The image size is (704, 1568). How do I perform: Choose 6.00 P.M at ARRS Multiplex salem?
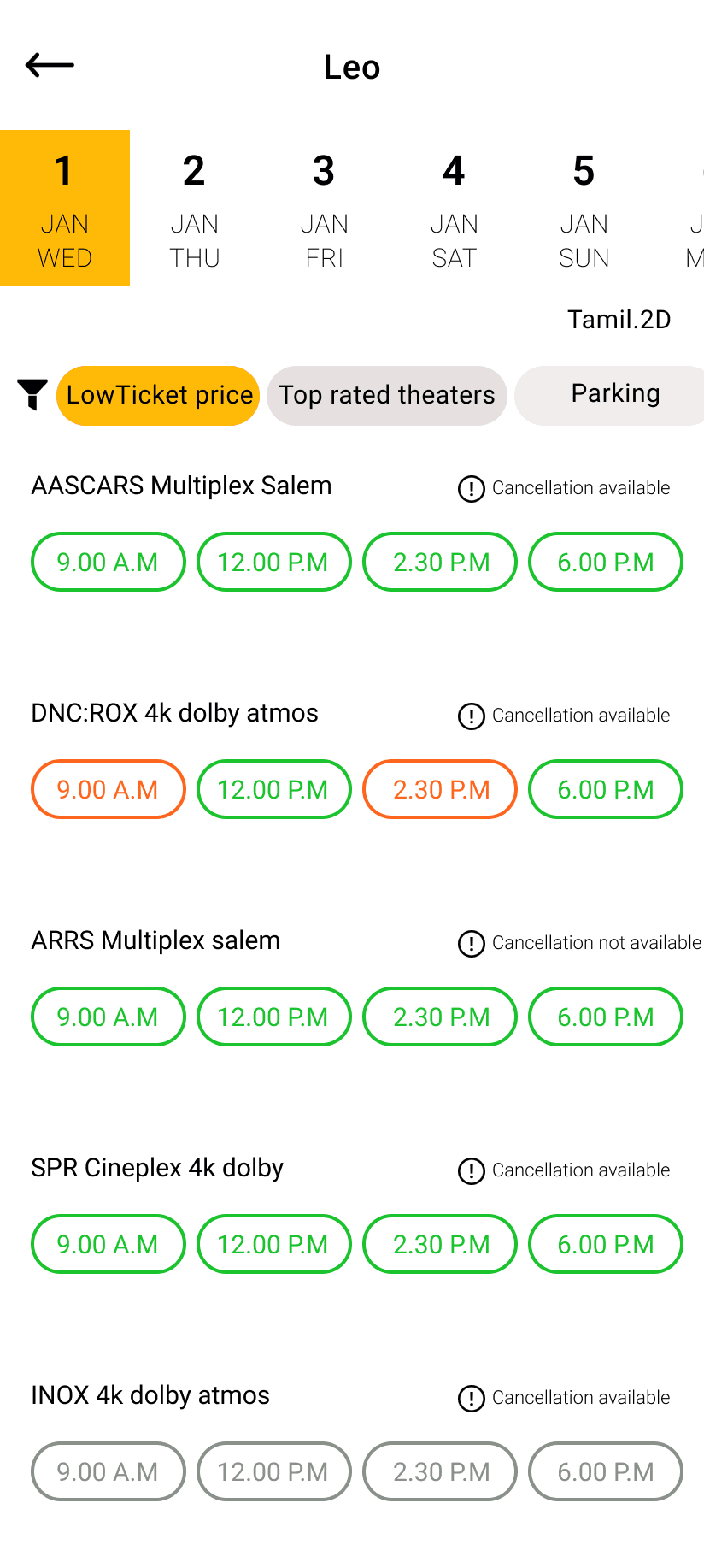coord(605,1017)
